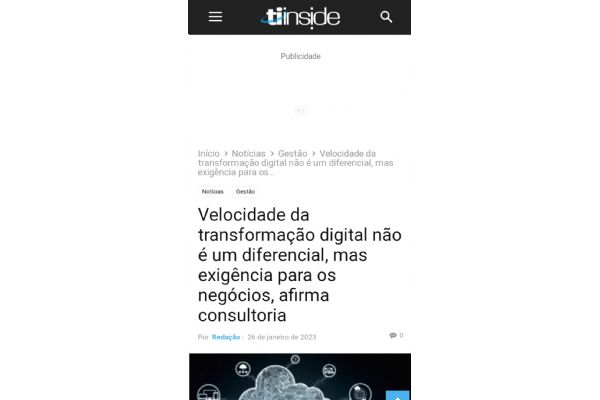This screenshot has height=400, width=600.
Task: Open the search icon in the header
Action: [x=386, y=17]
